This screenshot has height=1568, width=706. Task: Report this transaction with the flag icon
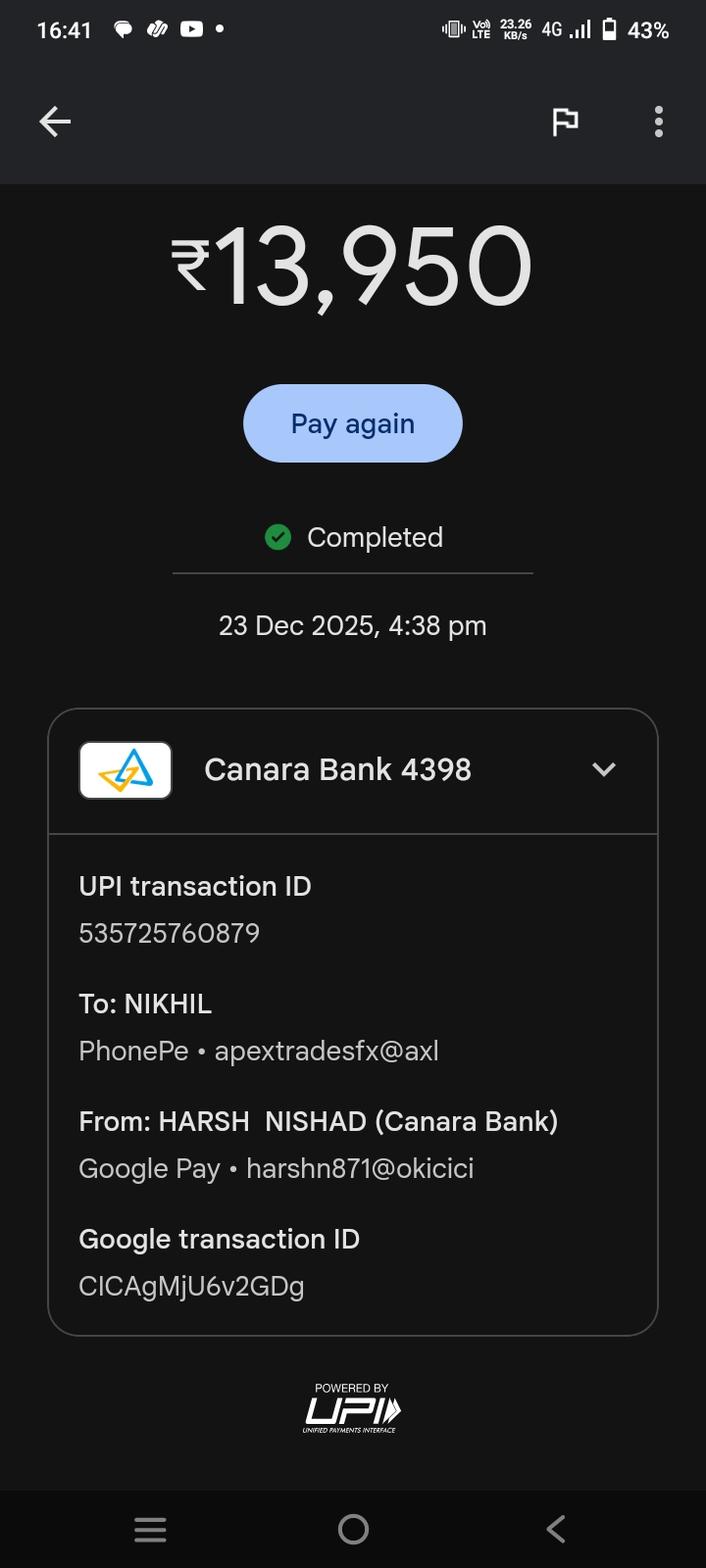[x=566, y=122]
